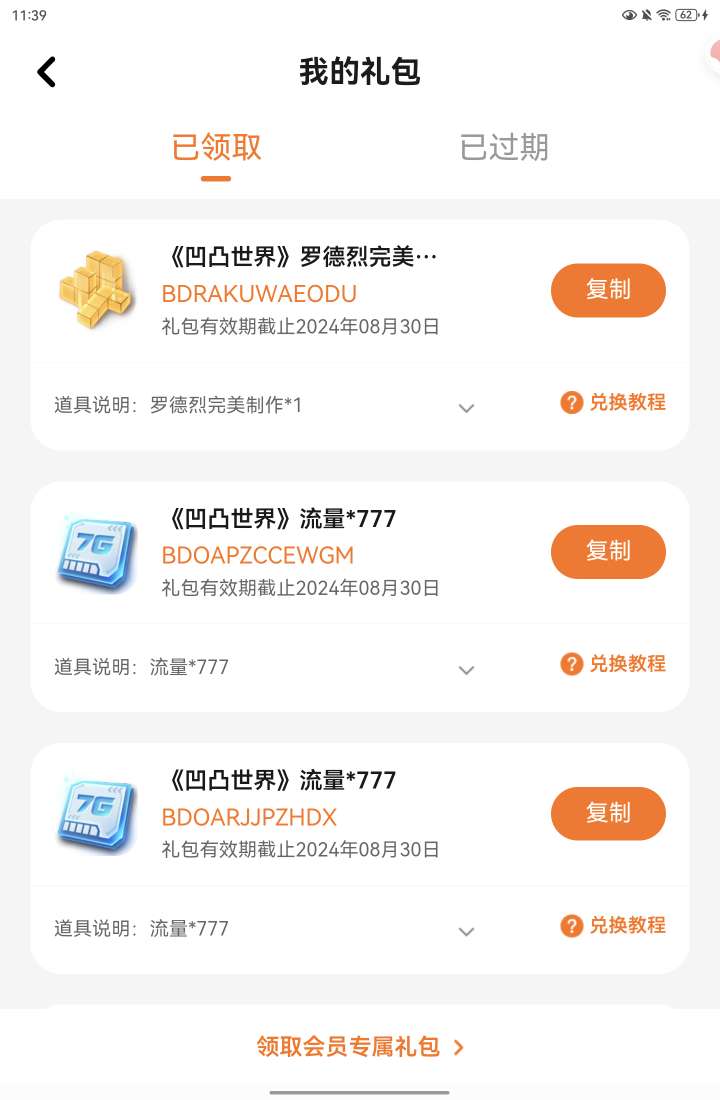
Task: Select the 已领取 tab
Action: 216,148
